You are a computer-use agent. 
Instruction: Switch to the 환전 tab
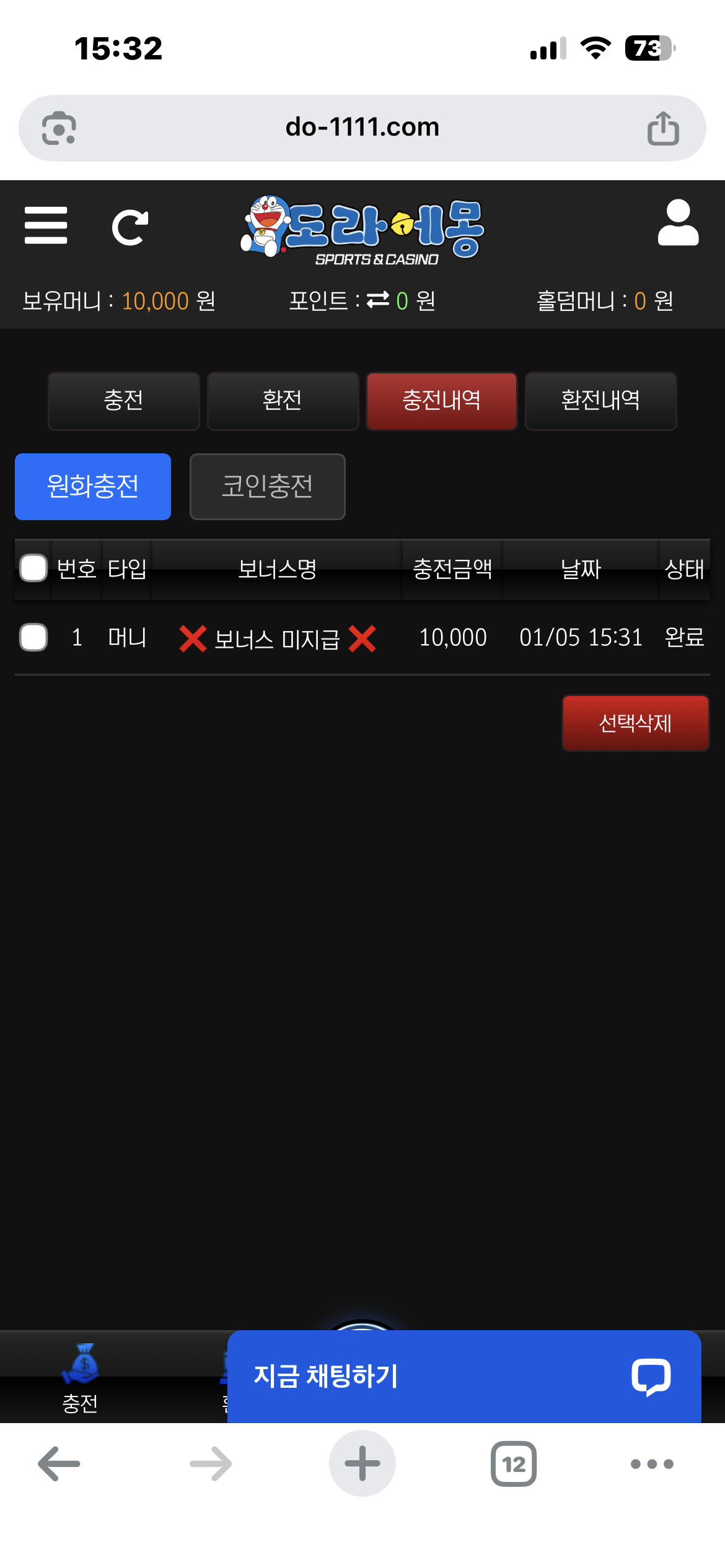tap(283, 401)
